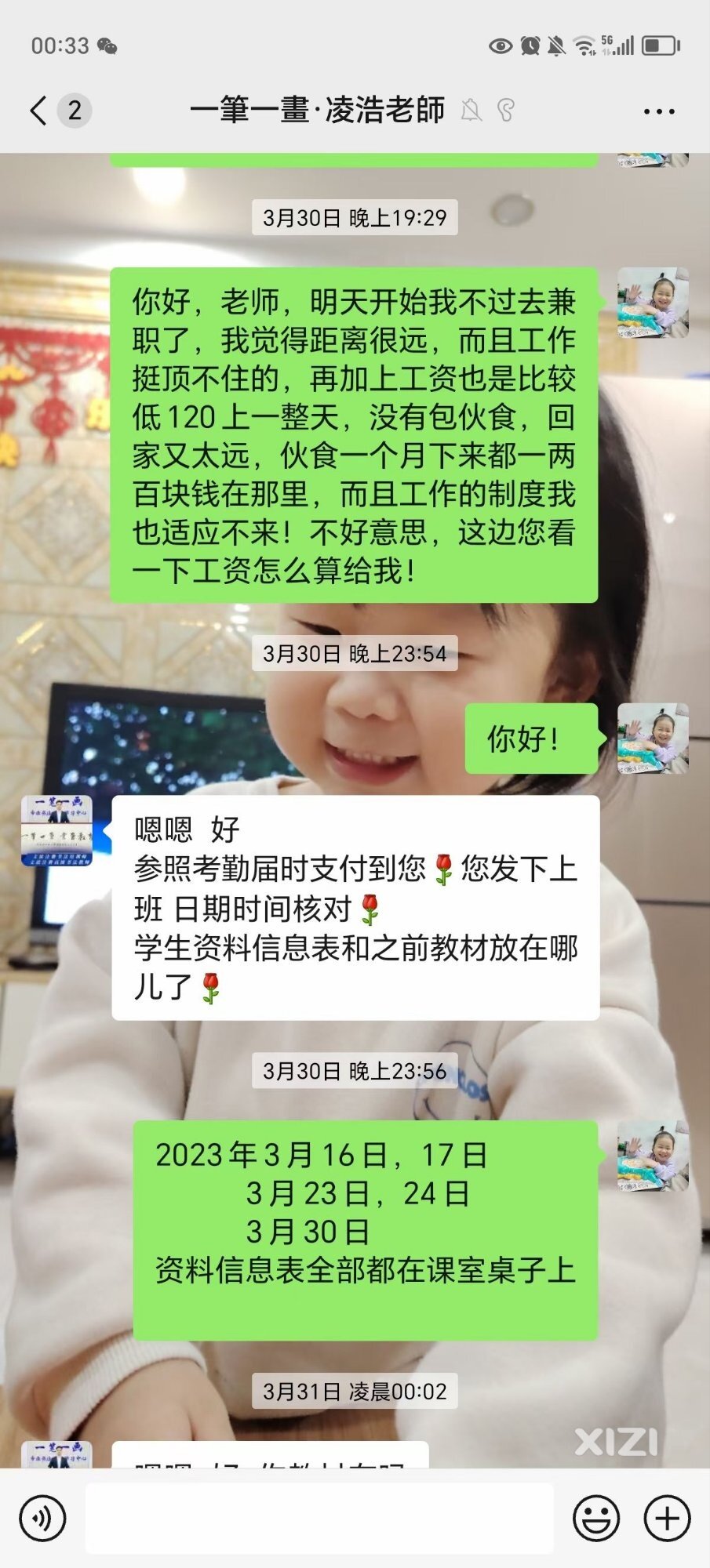Open the emoji sticker panel
Screen dimensions: 710x1568
(596, 1519)
